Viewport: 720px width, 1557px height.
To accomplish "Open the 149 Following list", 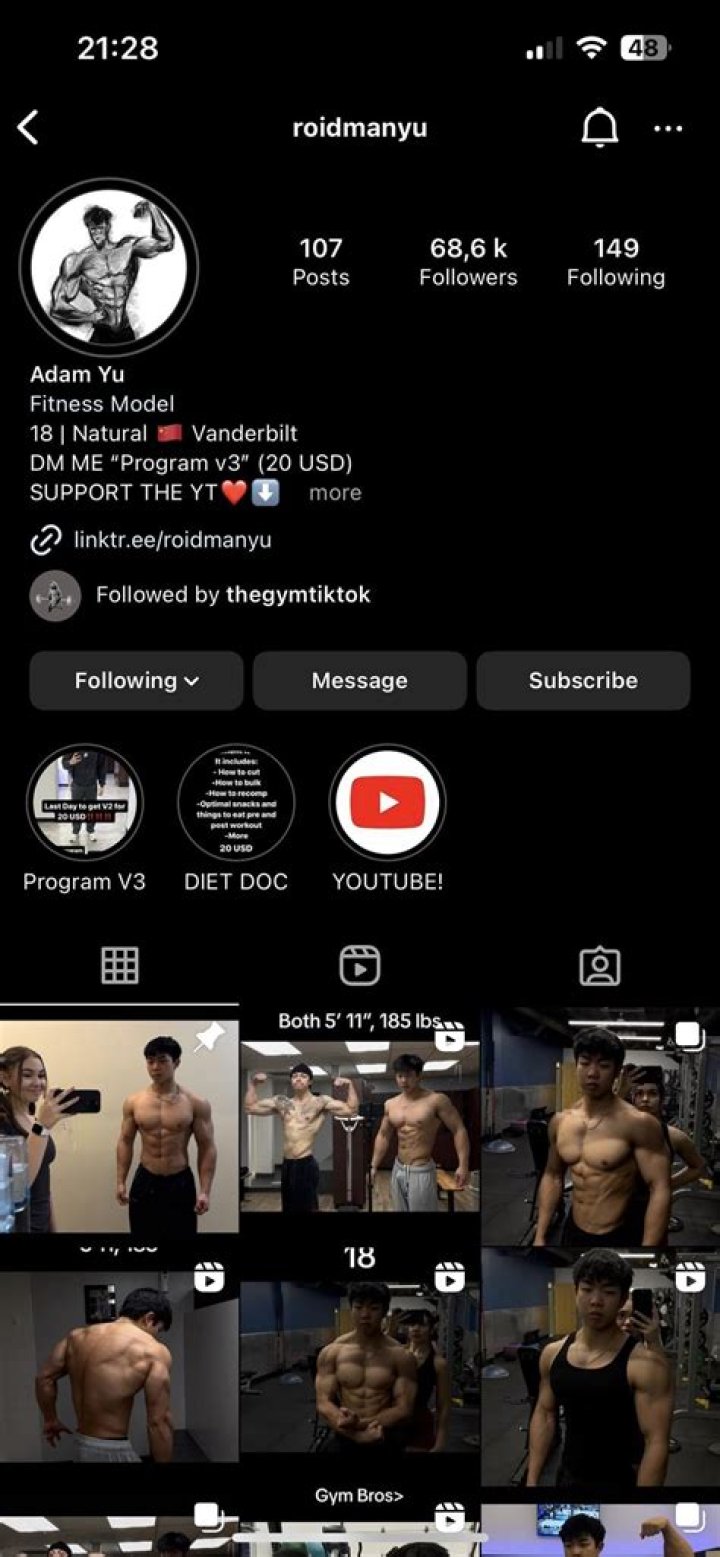I will (x=615, y=262).
